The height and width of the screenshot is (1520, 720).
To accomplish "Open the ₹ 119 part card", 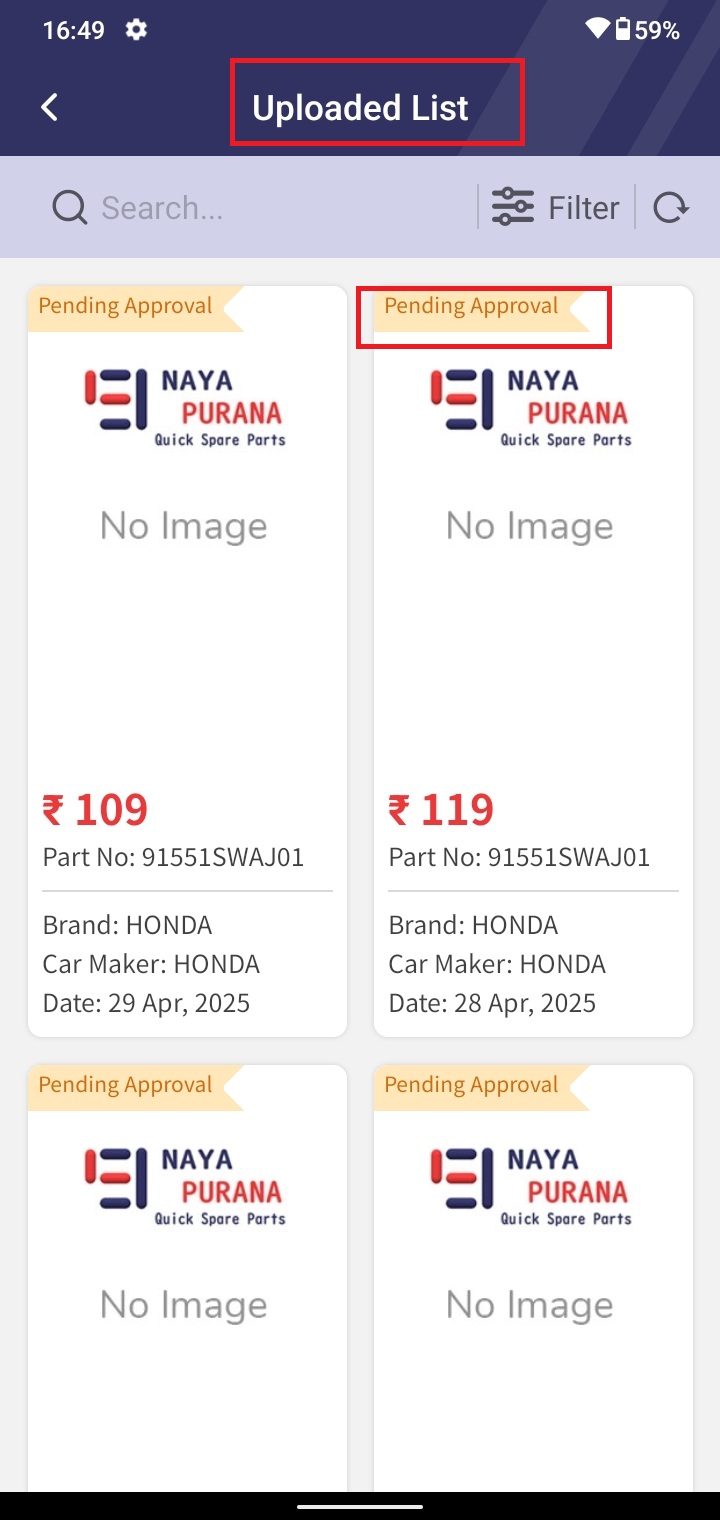I will click(x=533, y=661).
